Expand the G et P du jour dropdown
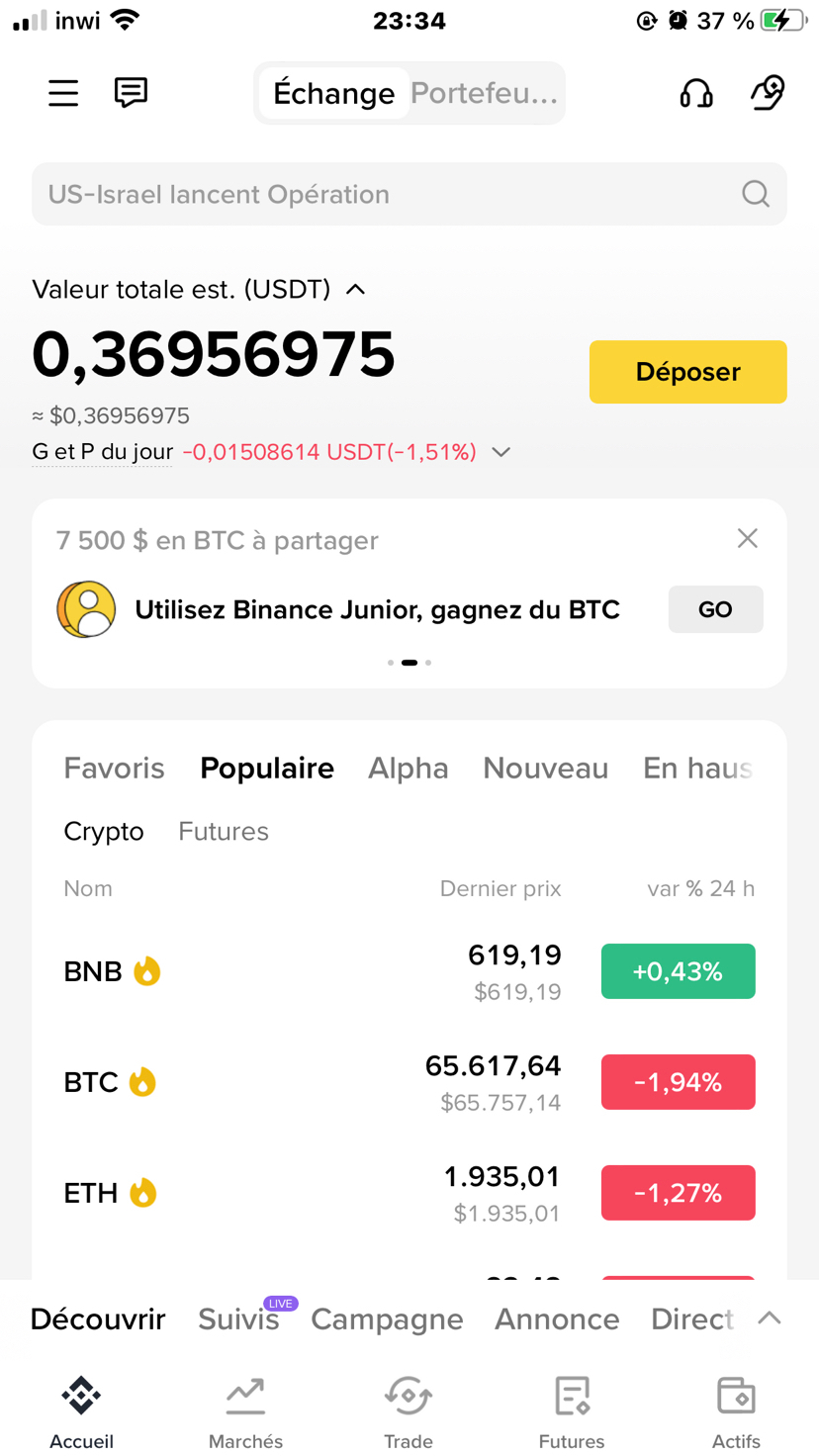This screenshot has width=819, height=1456. click(501, 452)
